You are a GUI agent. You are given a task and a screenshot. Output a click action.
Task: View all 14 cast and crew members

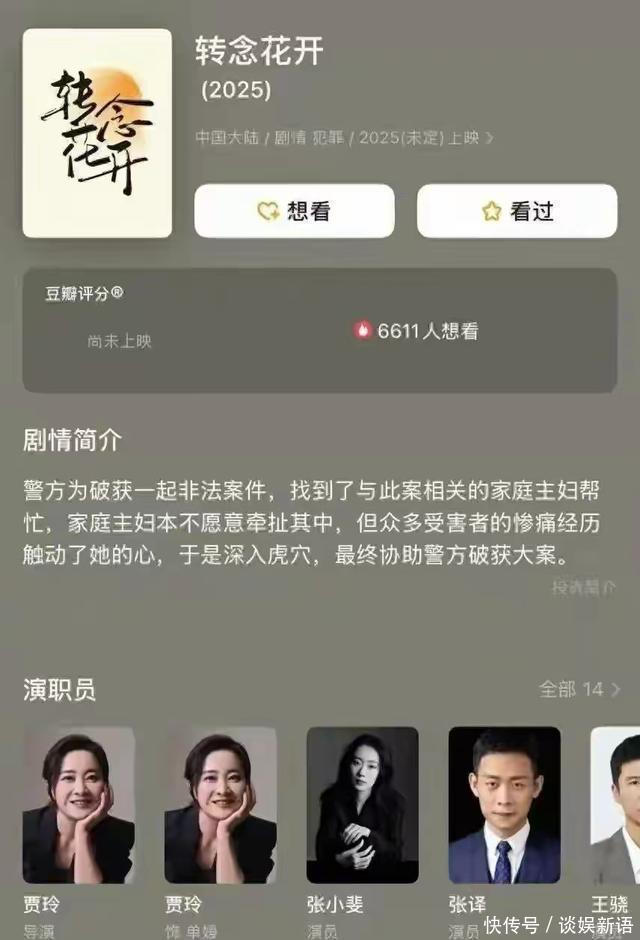click(x=580, y=689)
